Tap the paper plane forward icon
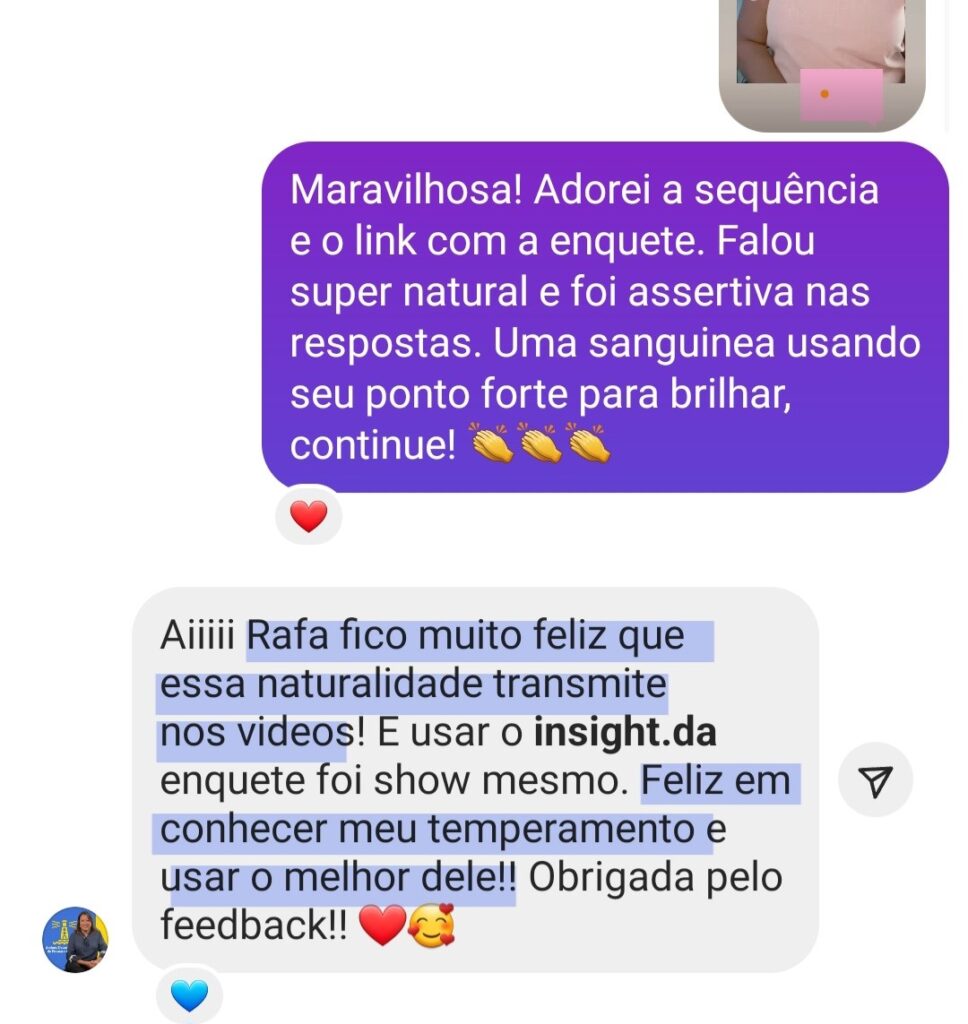 (875, 783)
